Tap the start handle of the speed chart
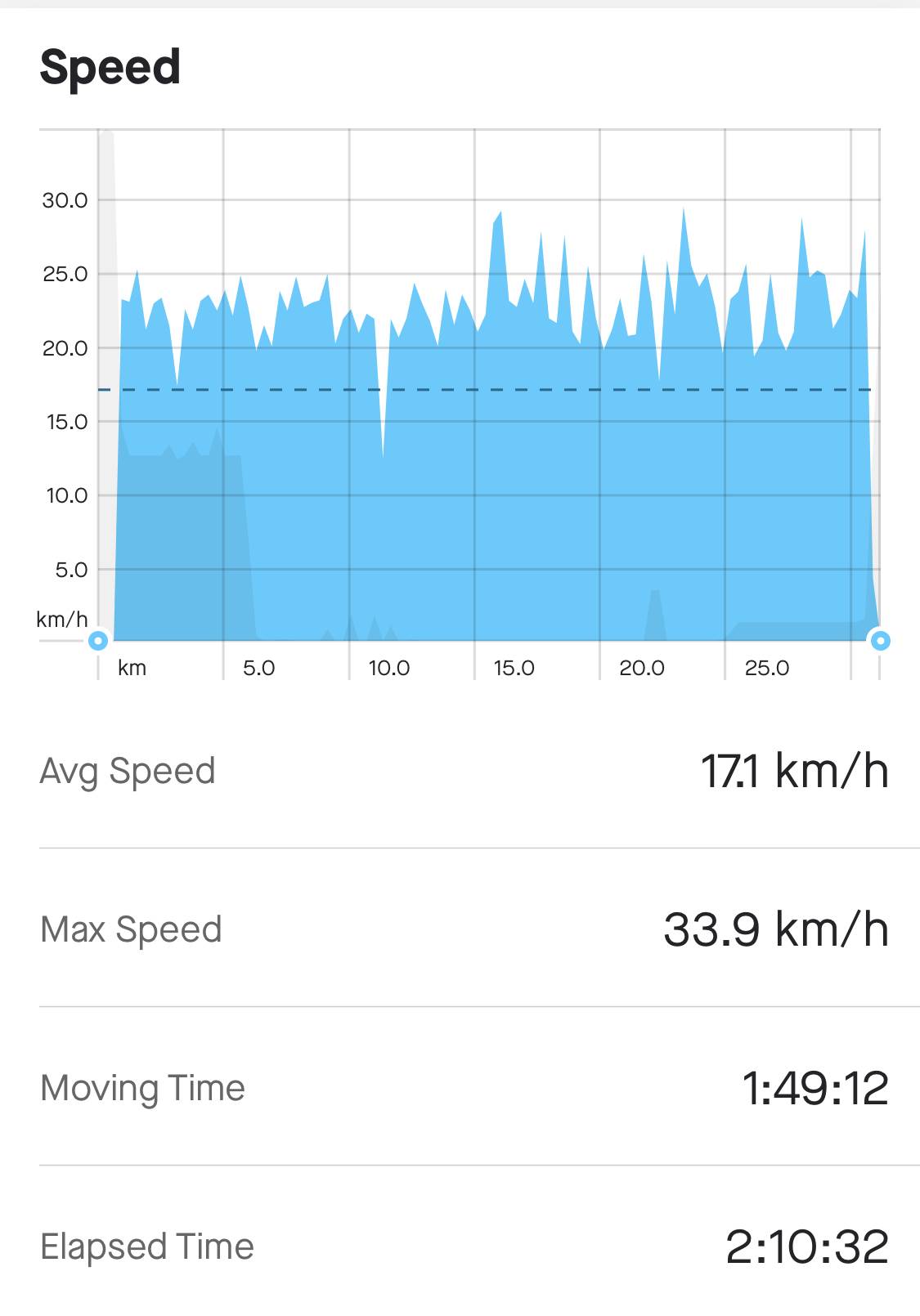Viewport: 920px width, 1316px height. (98, 640)
